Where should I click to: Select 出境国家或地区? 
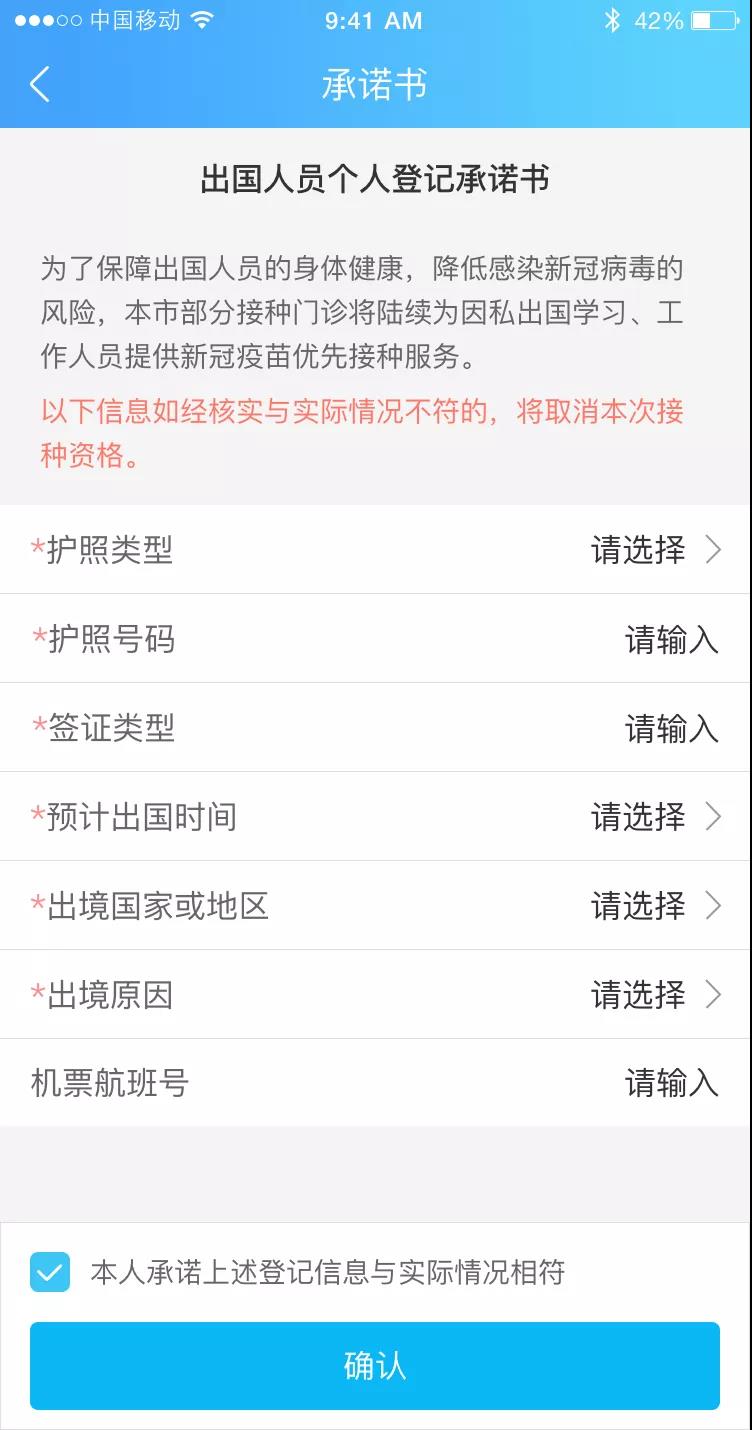click(376, 906)
